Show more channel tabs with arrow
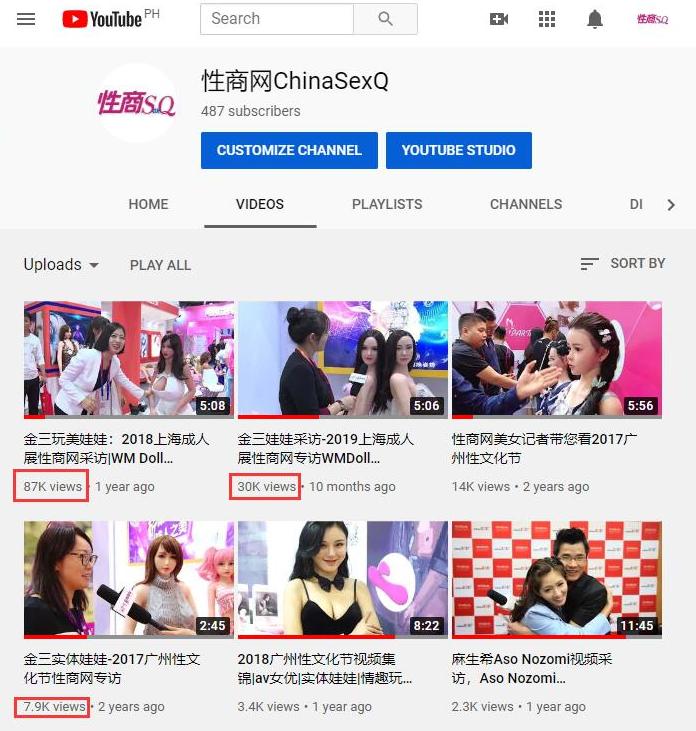 (671, 204)
